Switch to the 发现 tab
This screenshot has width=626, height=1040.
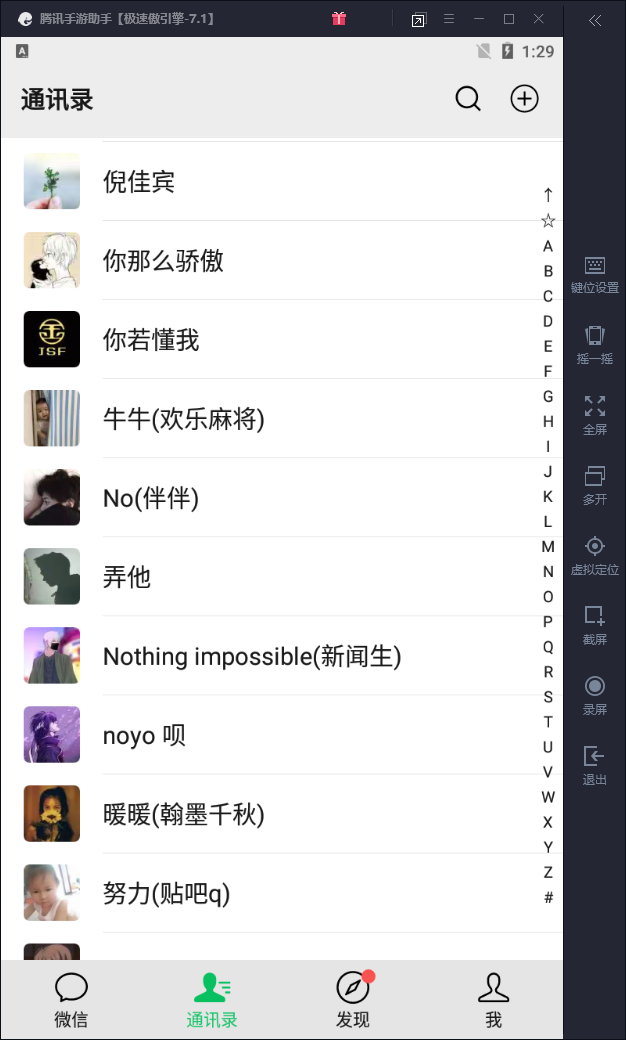click(353, 1000)
